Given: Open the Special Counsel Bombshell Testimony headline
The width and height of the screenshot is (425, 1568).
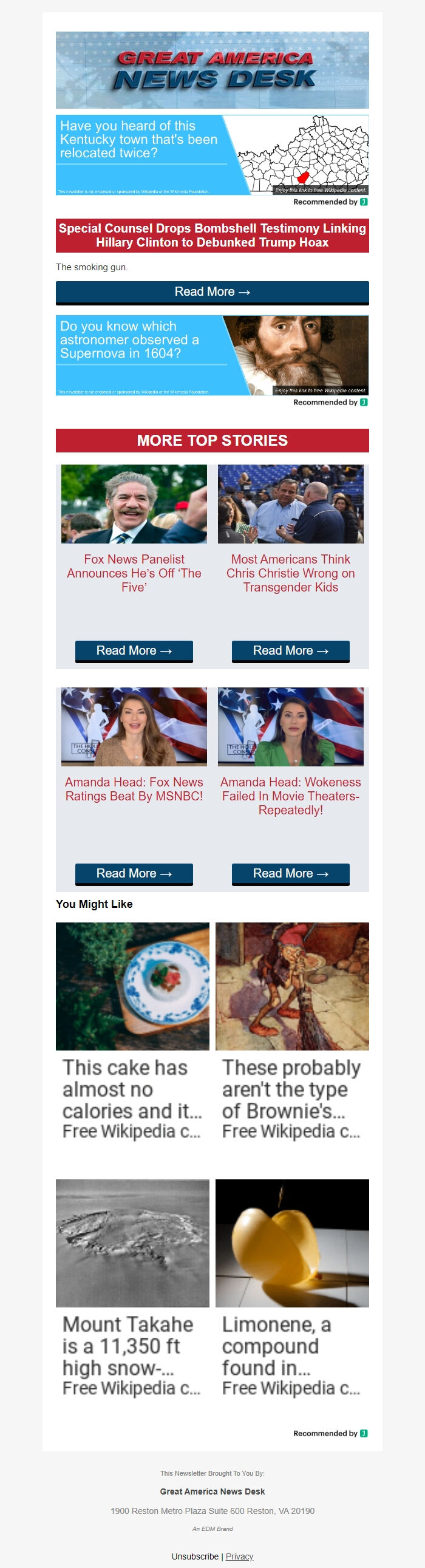Looking at the screenshot, I should pyautogui.click(x=212, y=235).
